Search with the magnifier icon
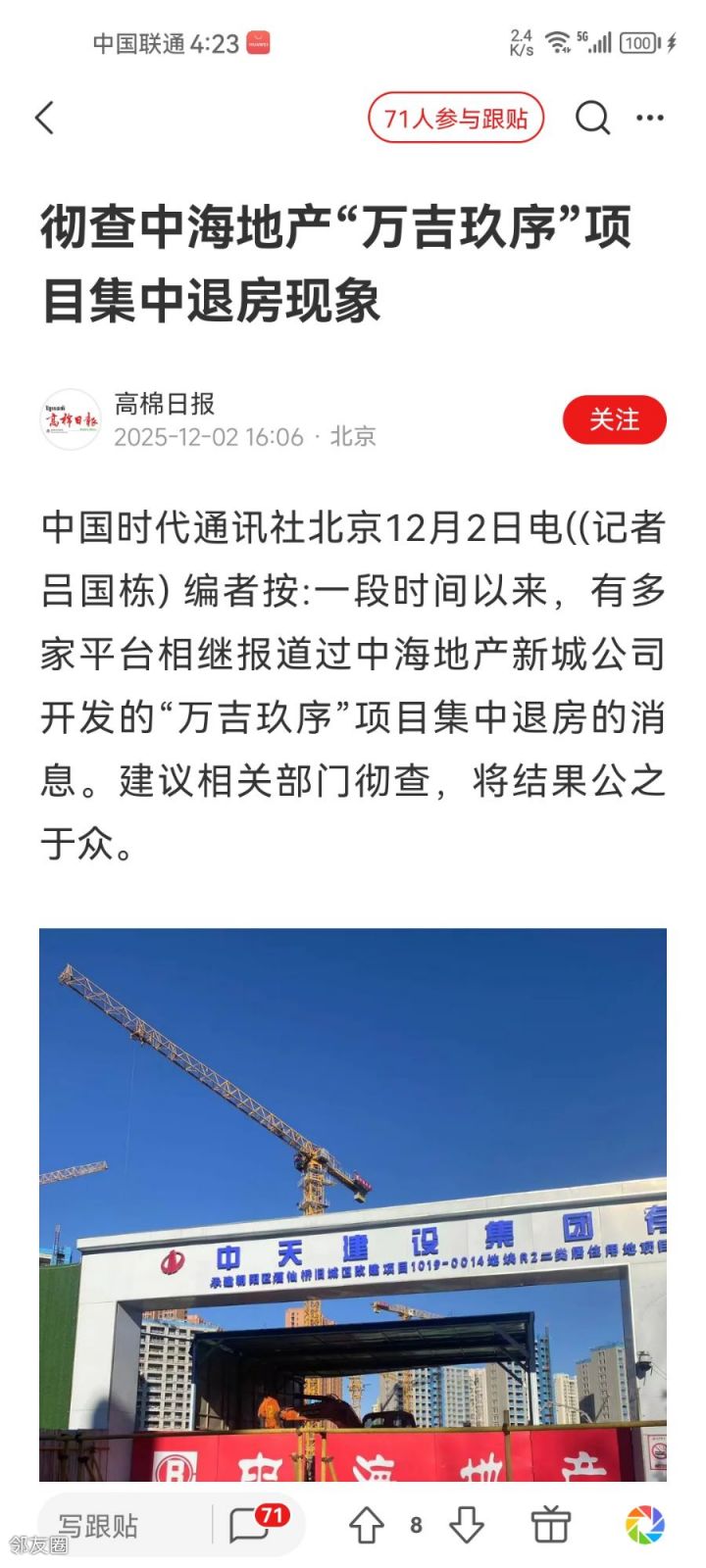 pyautogui.click(x=592, y=119)
